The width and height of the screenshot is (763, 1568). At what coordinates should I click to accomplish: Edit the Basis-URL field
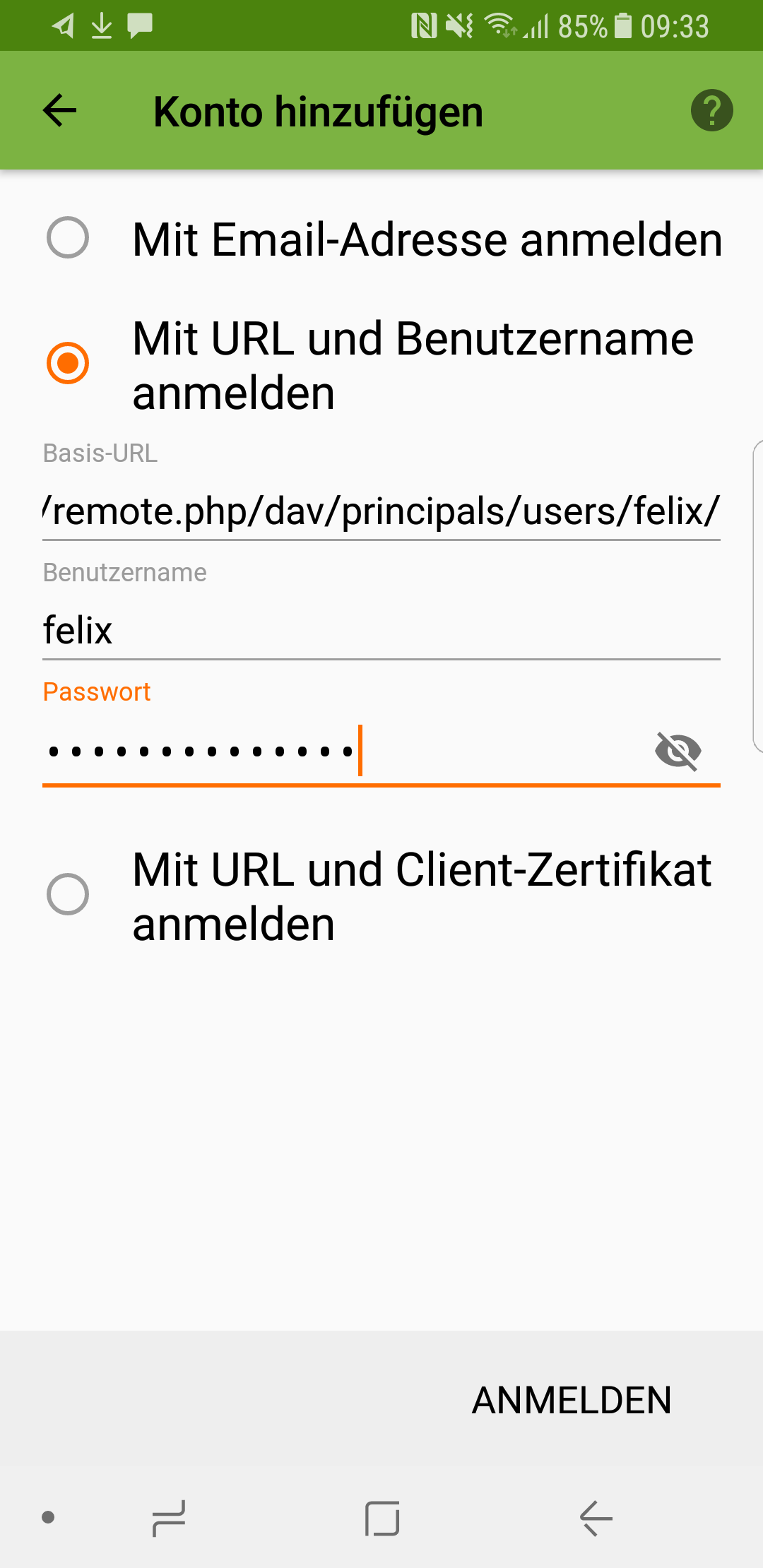(381, 511)
